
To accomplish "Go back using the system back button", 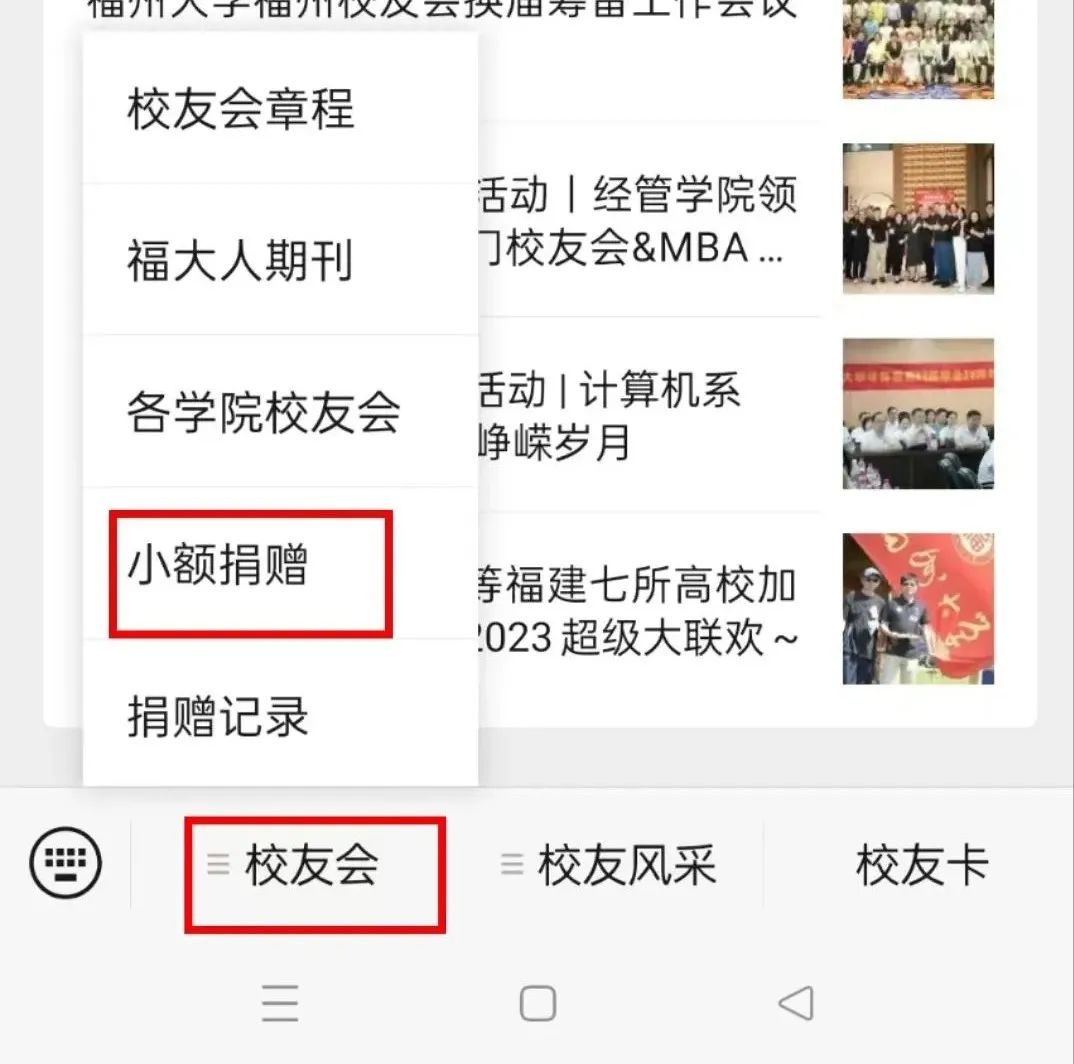I will pyautogui.click(x=796, y=1003).
